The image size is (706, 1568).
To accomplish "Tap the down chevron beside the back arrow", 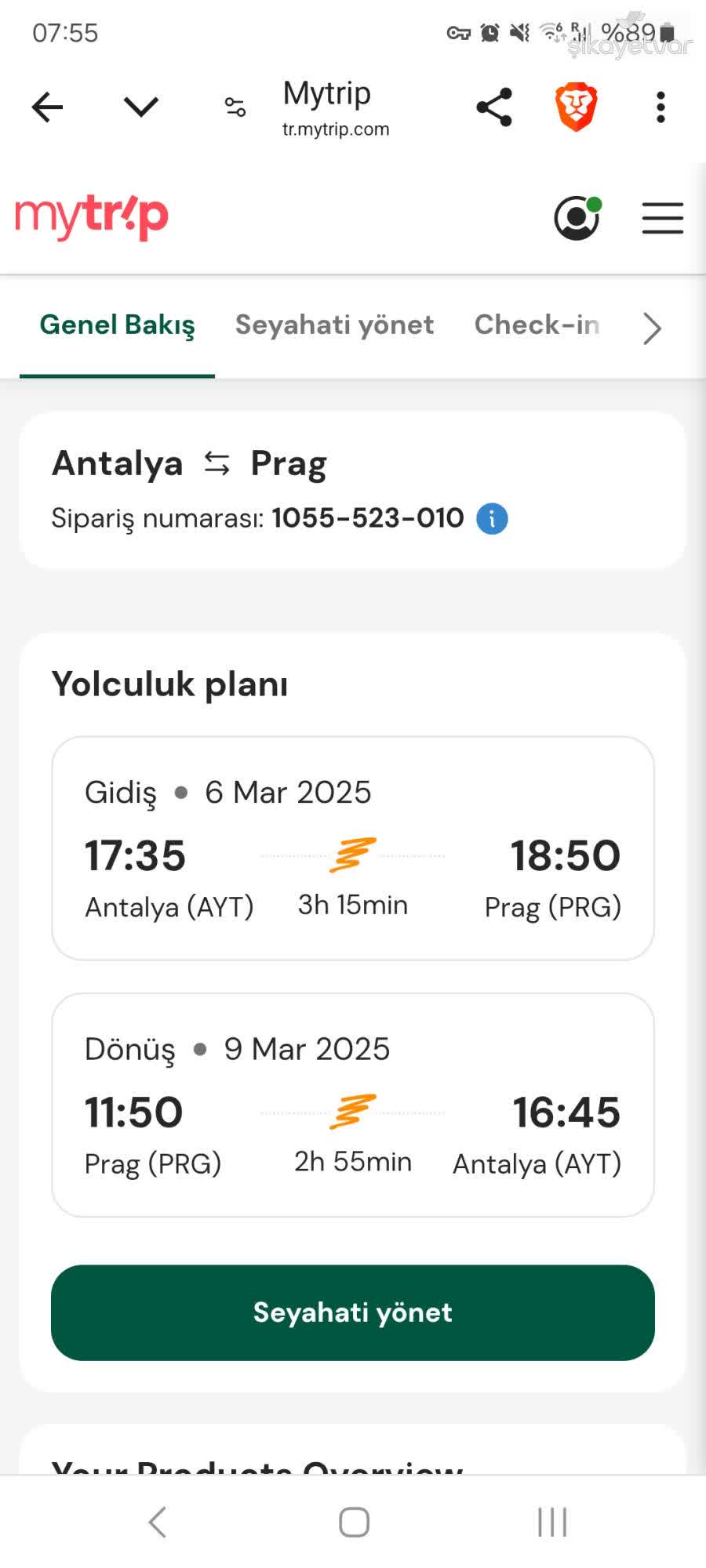I will (141, 107).
